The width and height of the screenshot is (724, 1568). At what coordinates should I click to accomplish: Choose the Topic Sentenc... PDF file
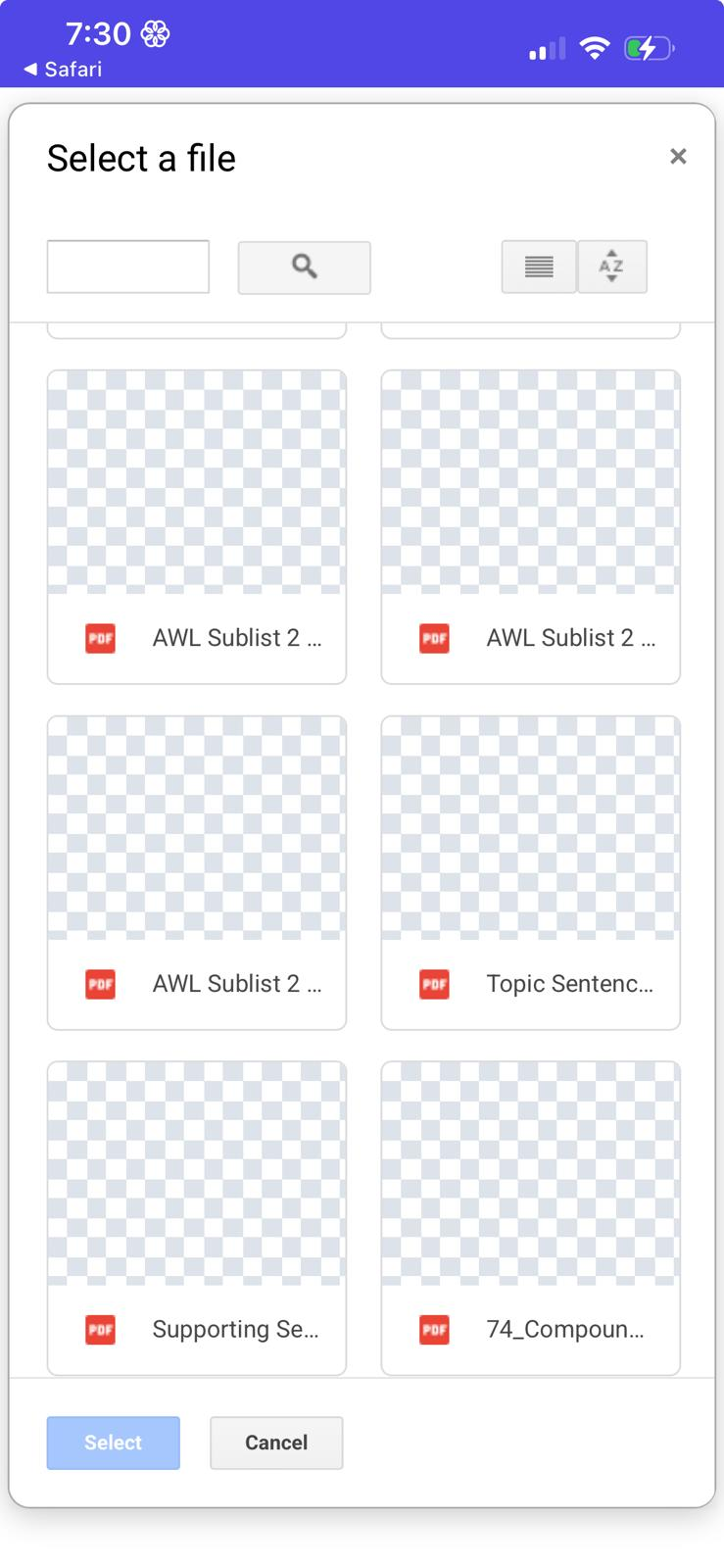point(530,872)
